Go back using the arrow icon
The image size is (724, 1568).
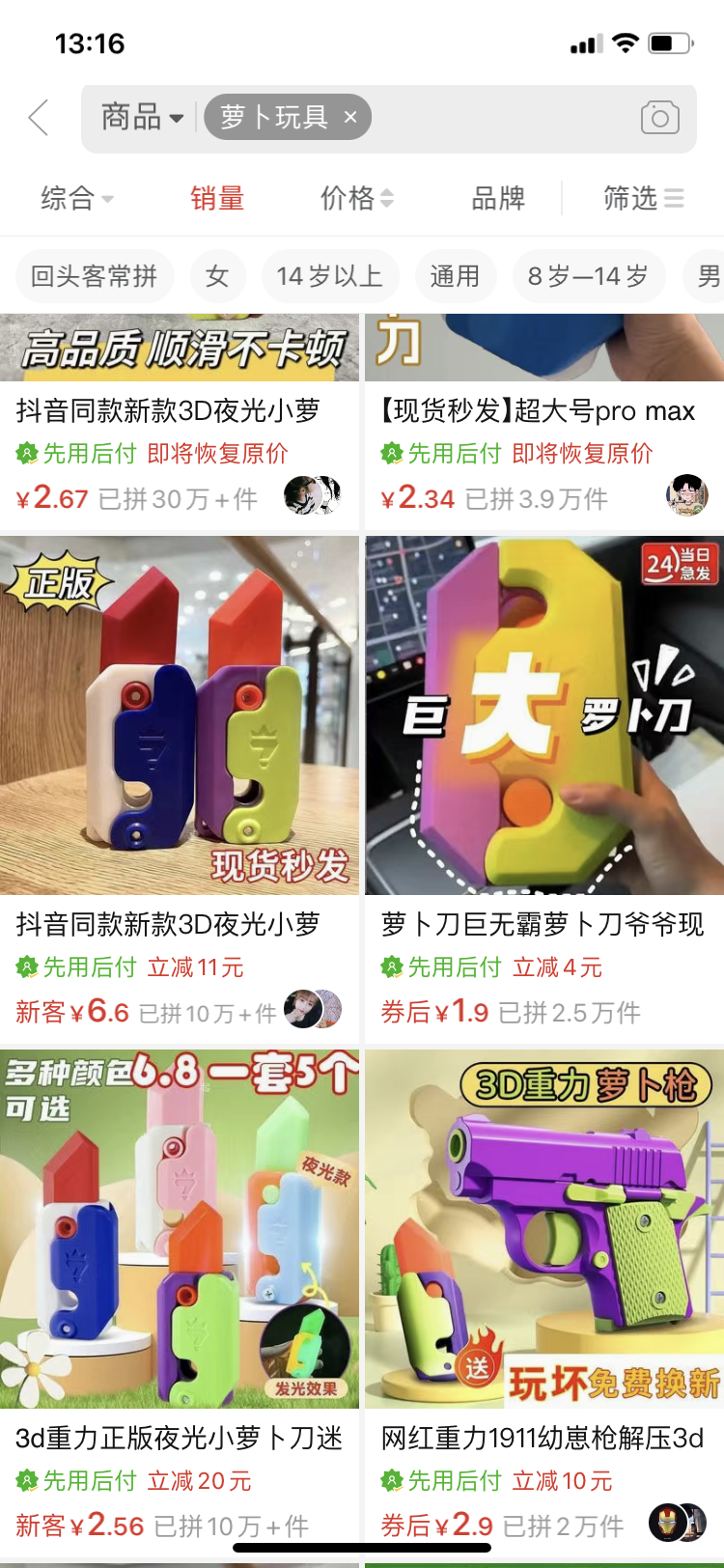[x=39, y=118]
